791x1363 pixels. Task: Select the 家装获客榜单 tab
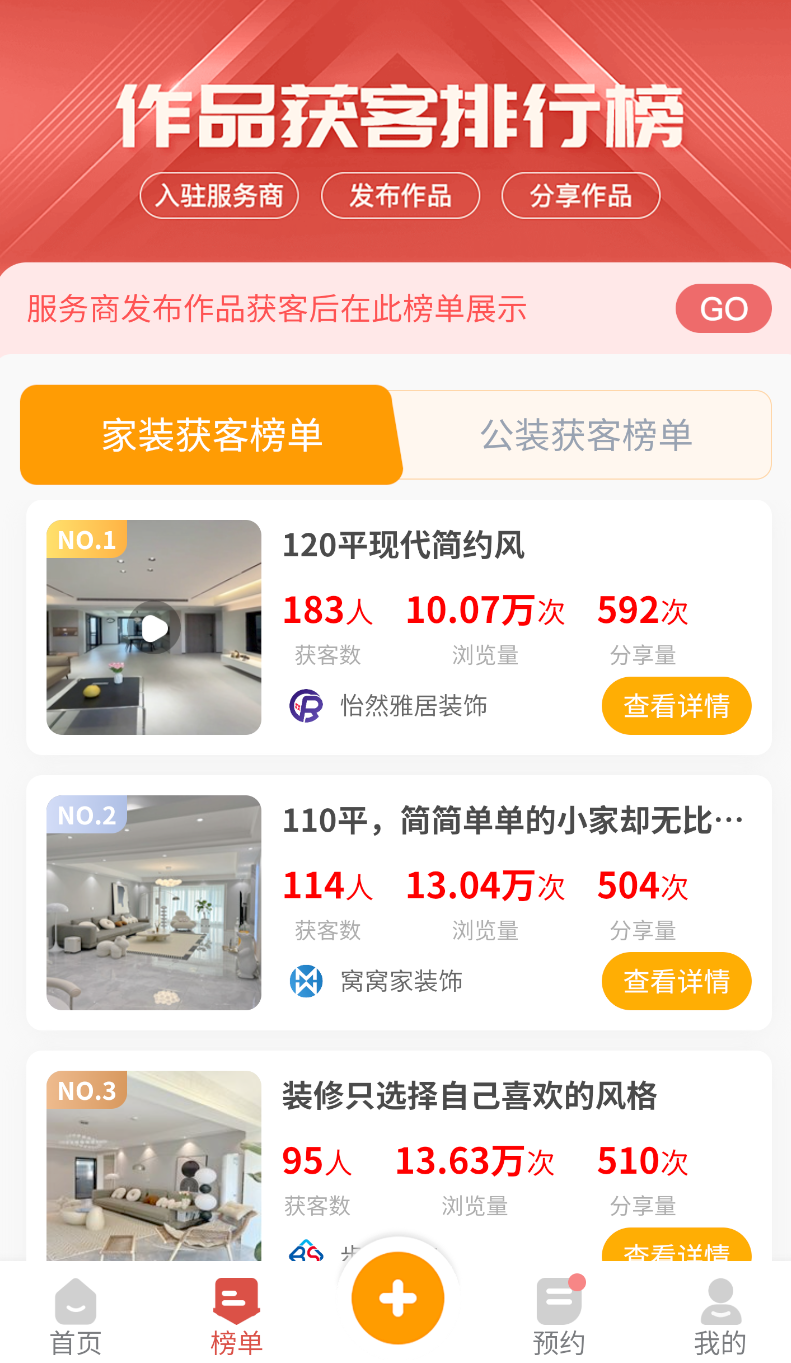click(x=211, y=435)
